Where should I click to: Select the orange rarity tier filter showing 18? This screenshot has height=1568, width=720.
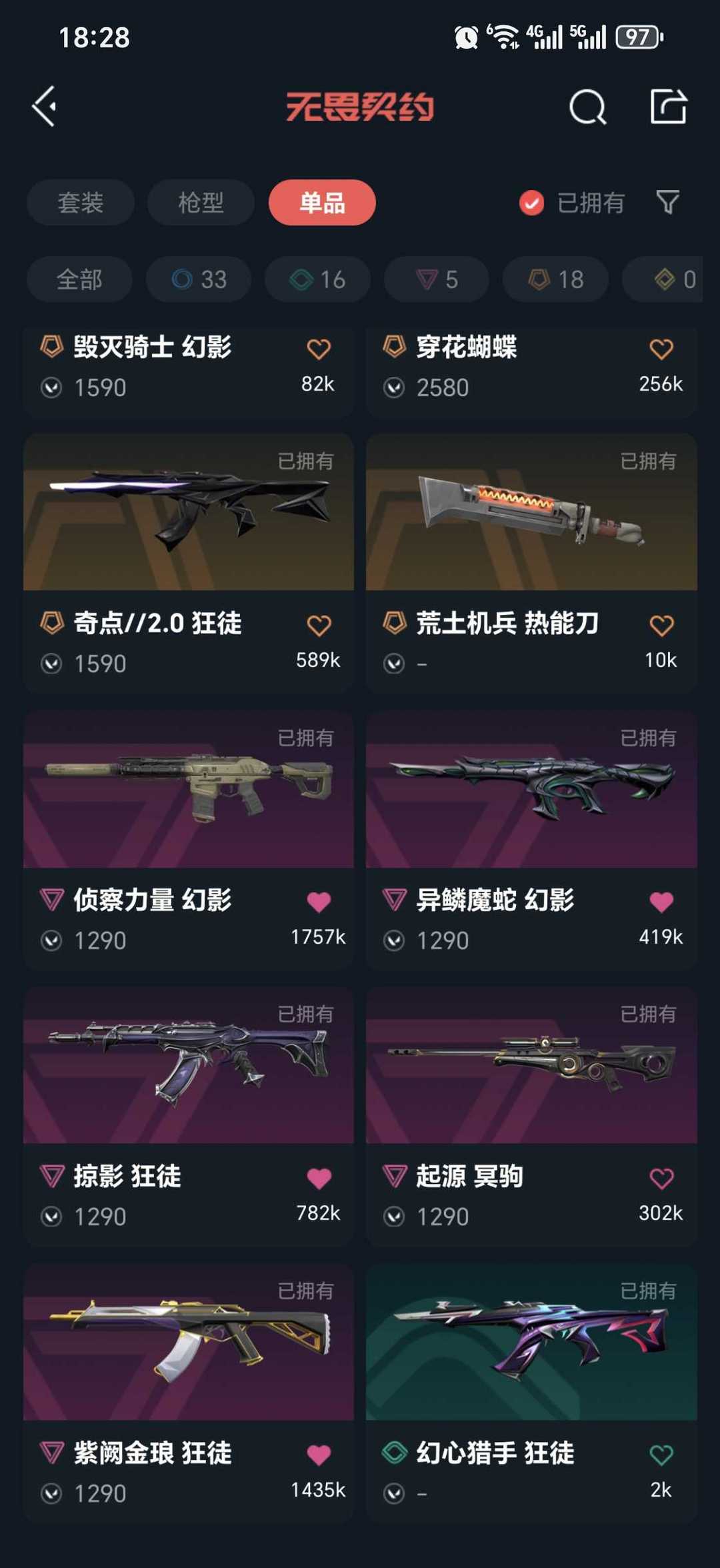pyautogui.click(x=554, y=279)
